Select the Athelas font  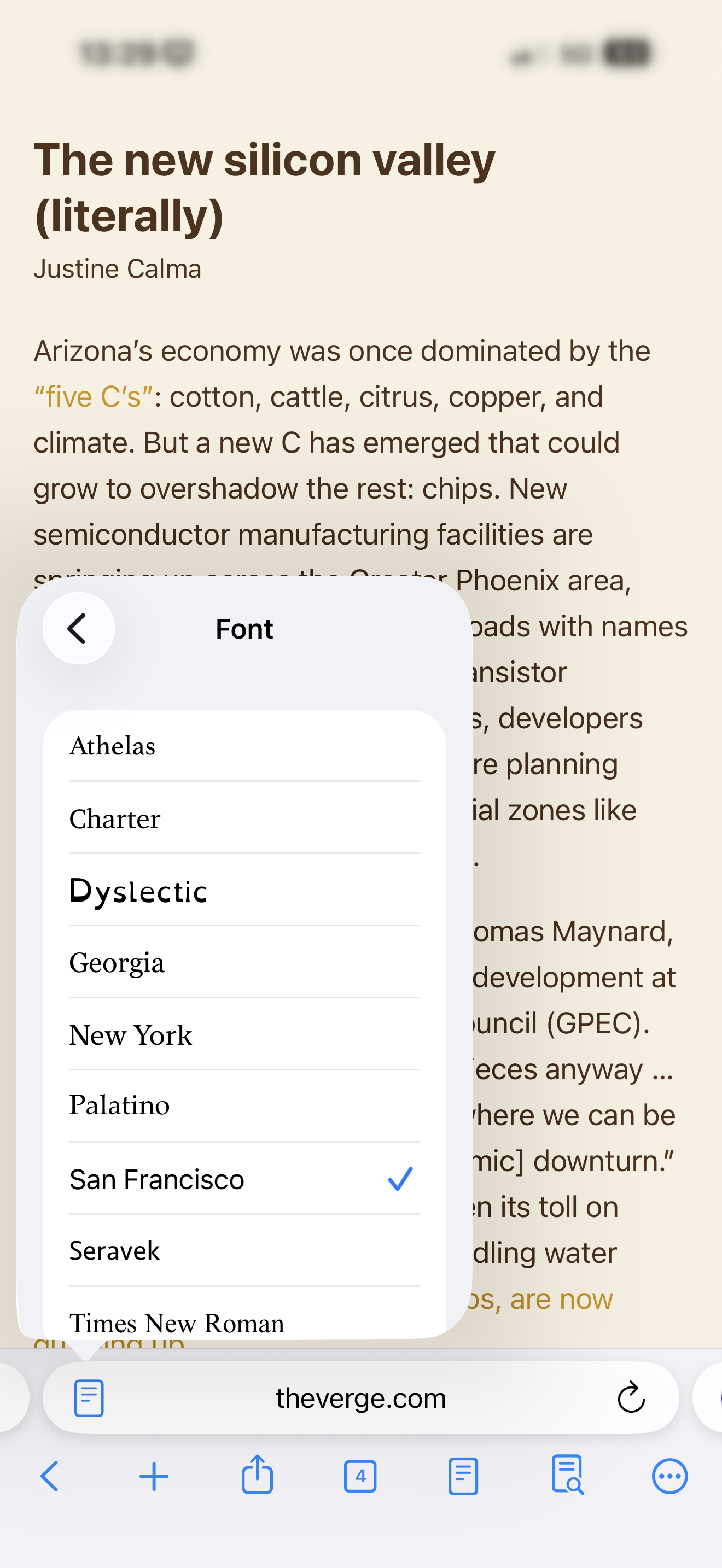[x=243, y=746]
